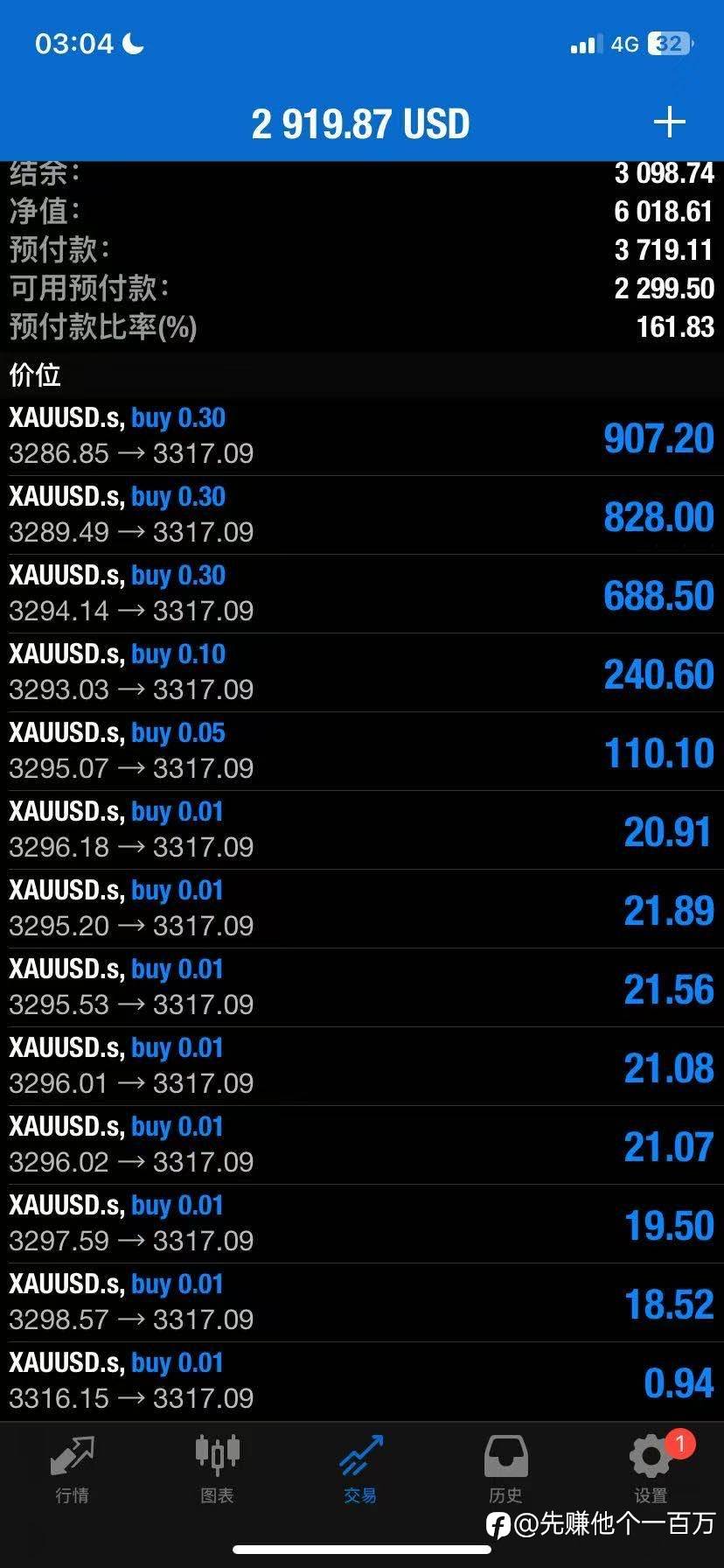Open the position opened at 3297.59

tap(362, 1223)
